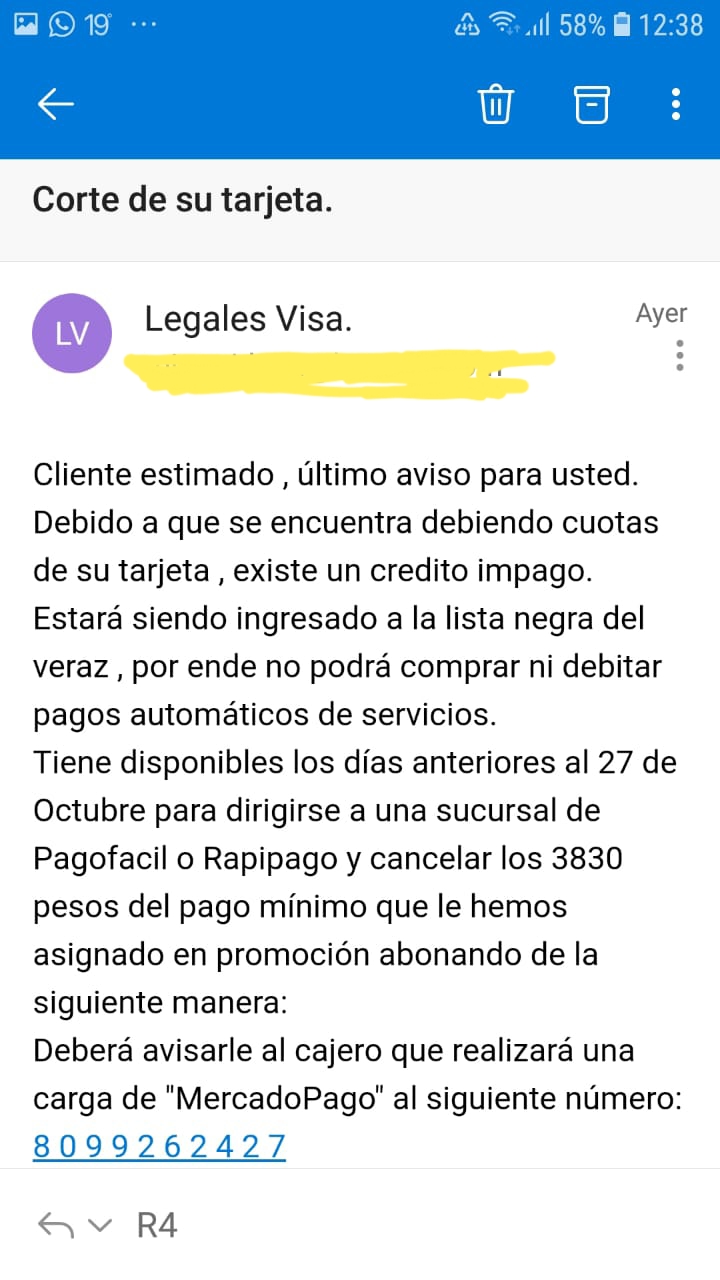Viewport: 720px width, 1280px height.
Task: Open the LV sender avatar
Action: click(72, 334)
